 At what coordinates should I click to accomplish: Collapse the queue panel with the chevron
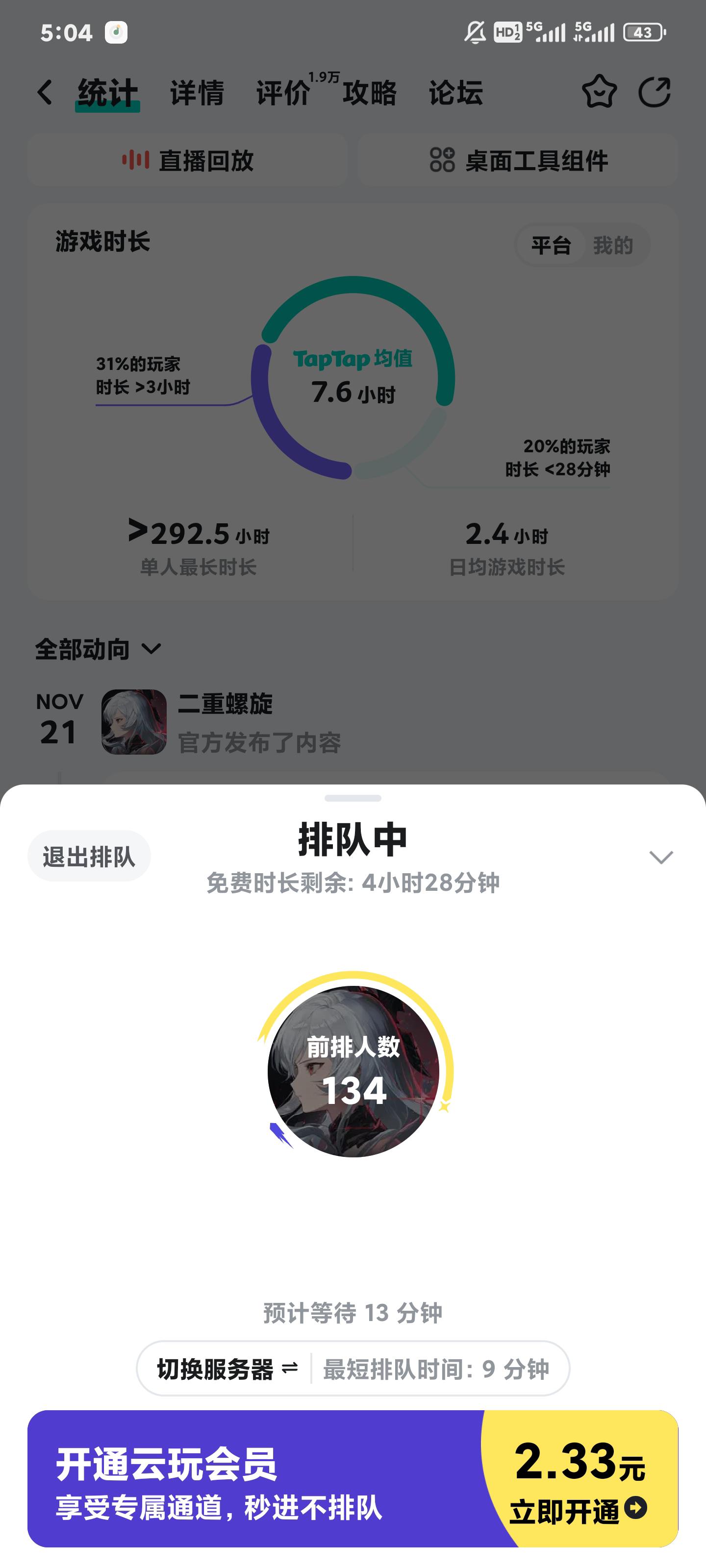[x=661, y=857]
